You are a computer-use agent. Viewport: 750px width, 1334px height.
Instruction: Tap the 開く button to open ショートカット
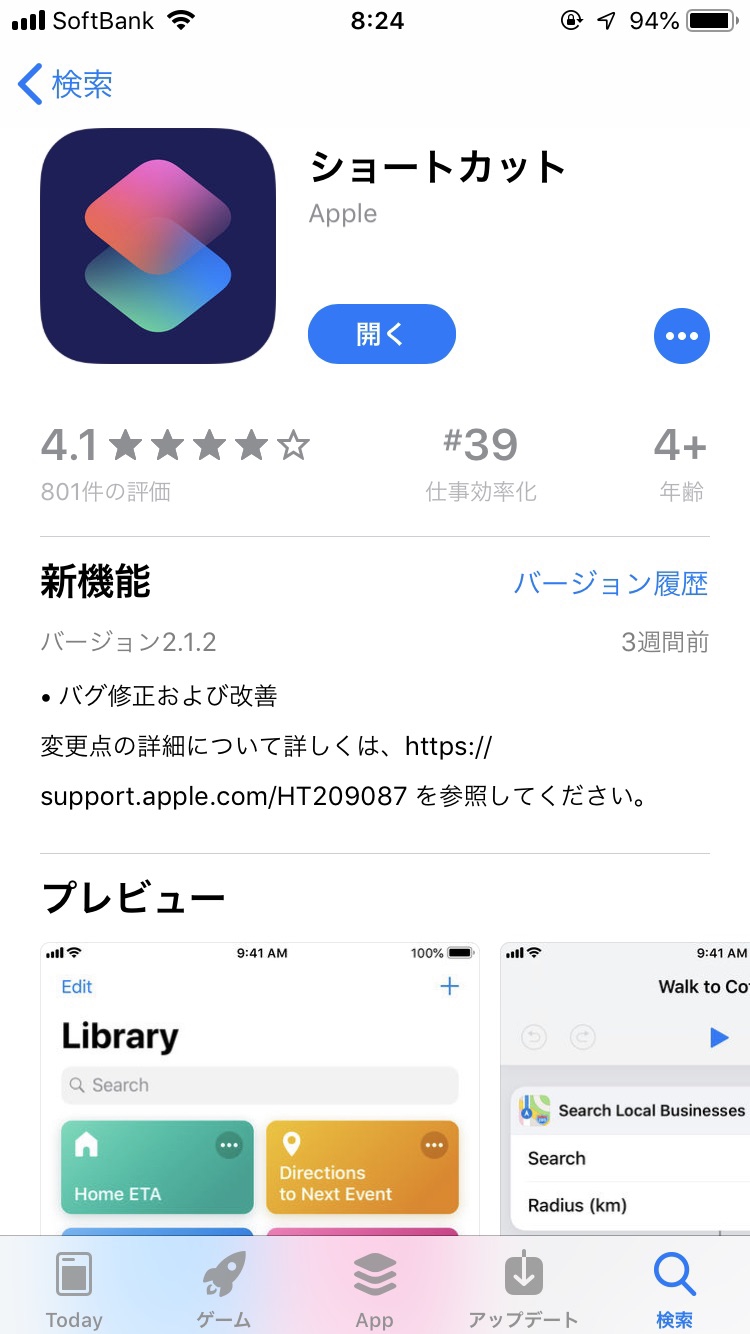click(x=381, y=334)
